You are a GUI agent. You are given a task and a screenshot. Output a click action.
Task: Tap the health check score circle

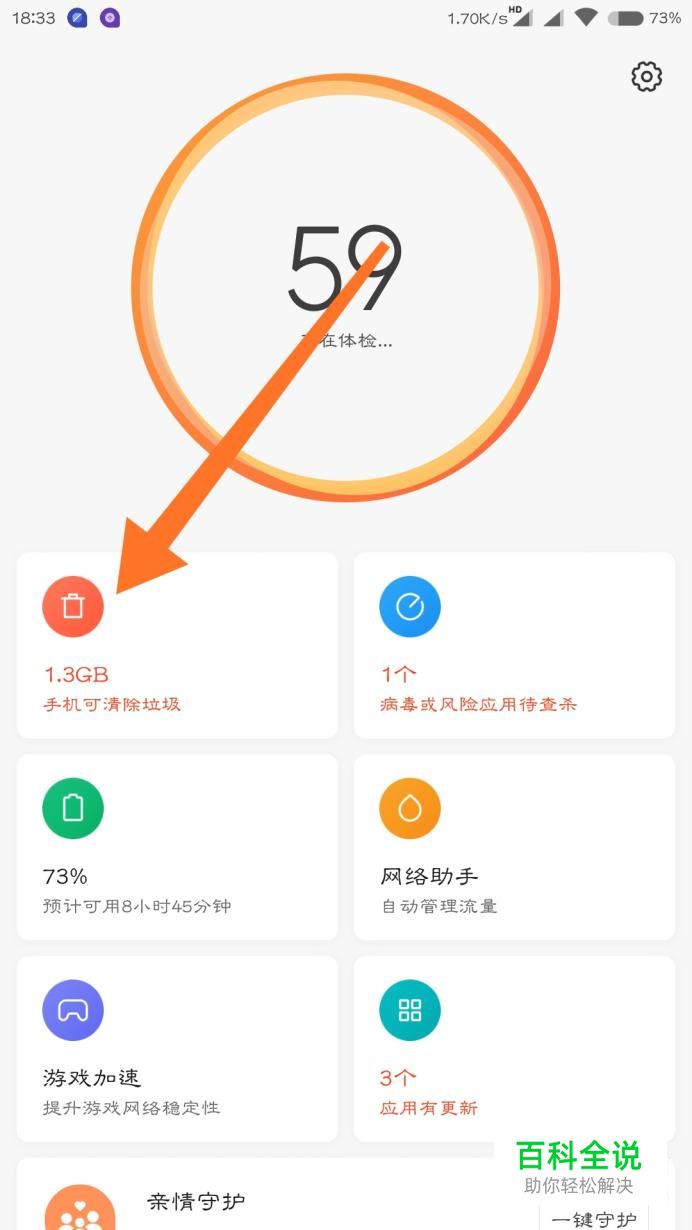[345, 288]
